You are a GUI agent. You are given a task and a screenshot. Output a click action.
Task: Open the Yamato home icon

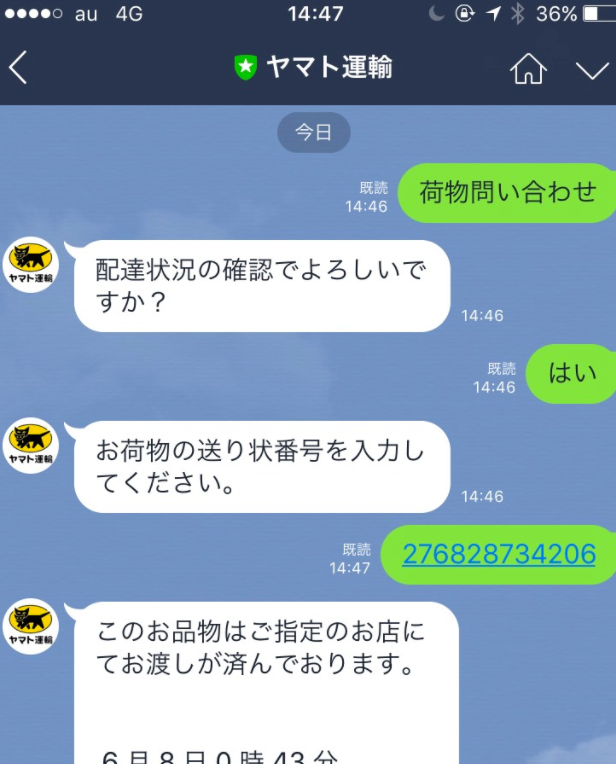click(529, 68)
